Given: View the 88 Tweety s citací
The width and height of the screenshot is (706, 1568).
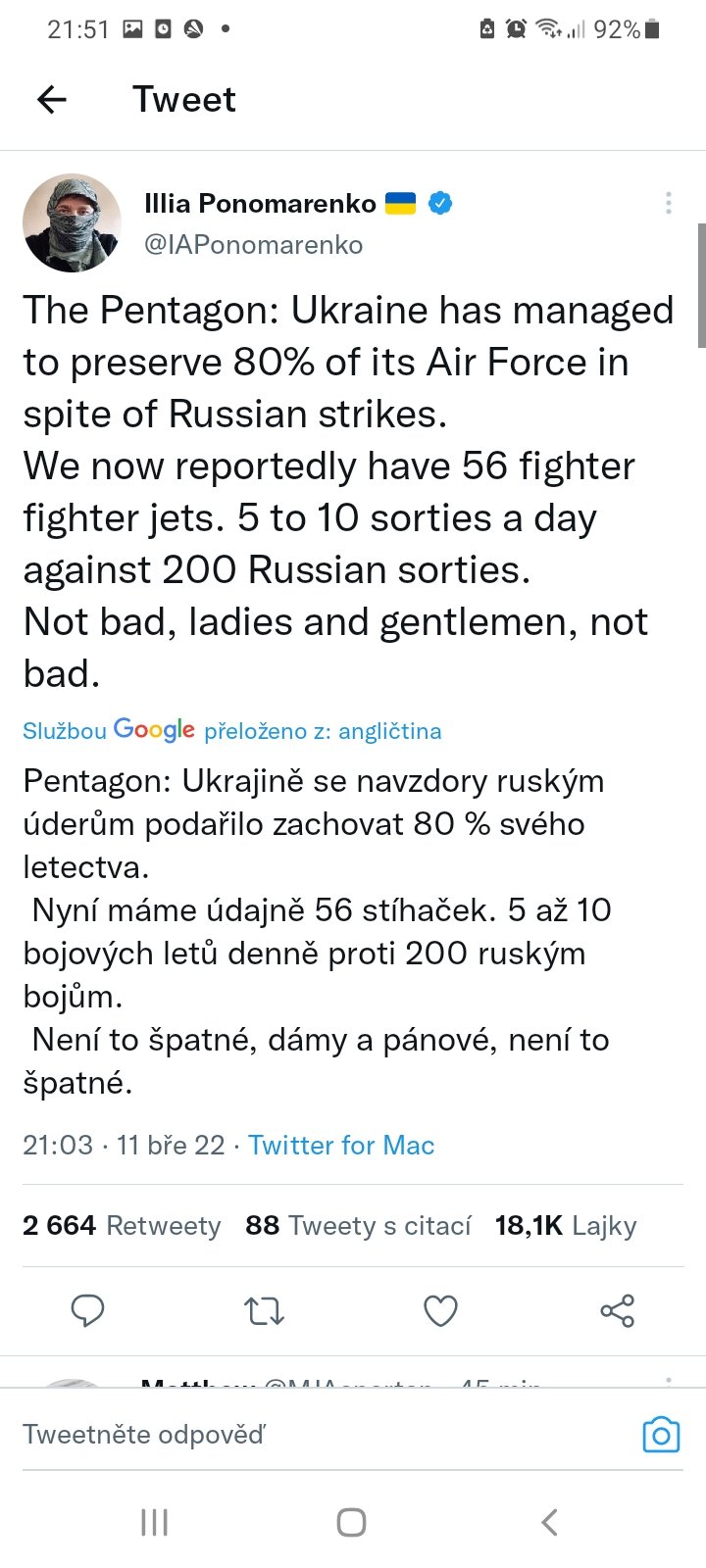Looking at the screenshot, I should pos(358,1225).
